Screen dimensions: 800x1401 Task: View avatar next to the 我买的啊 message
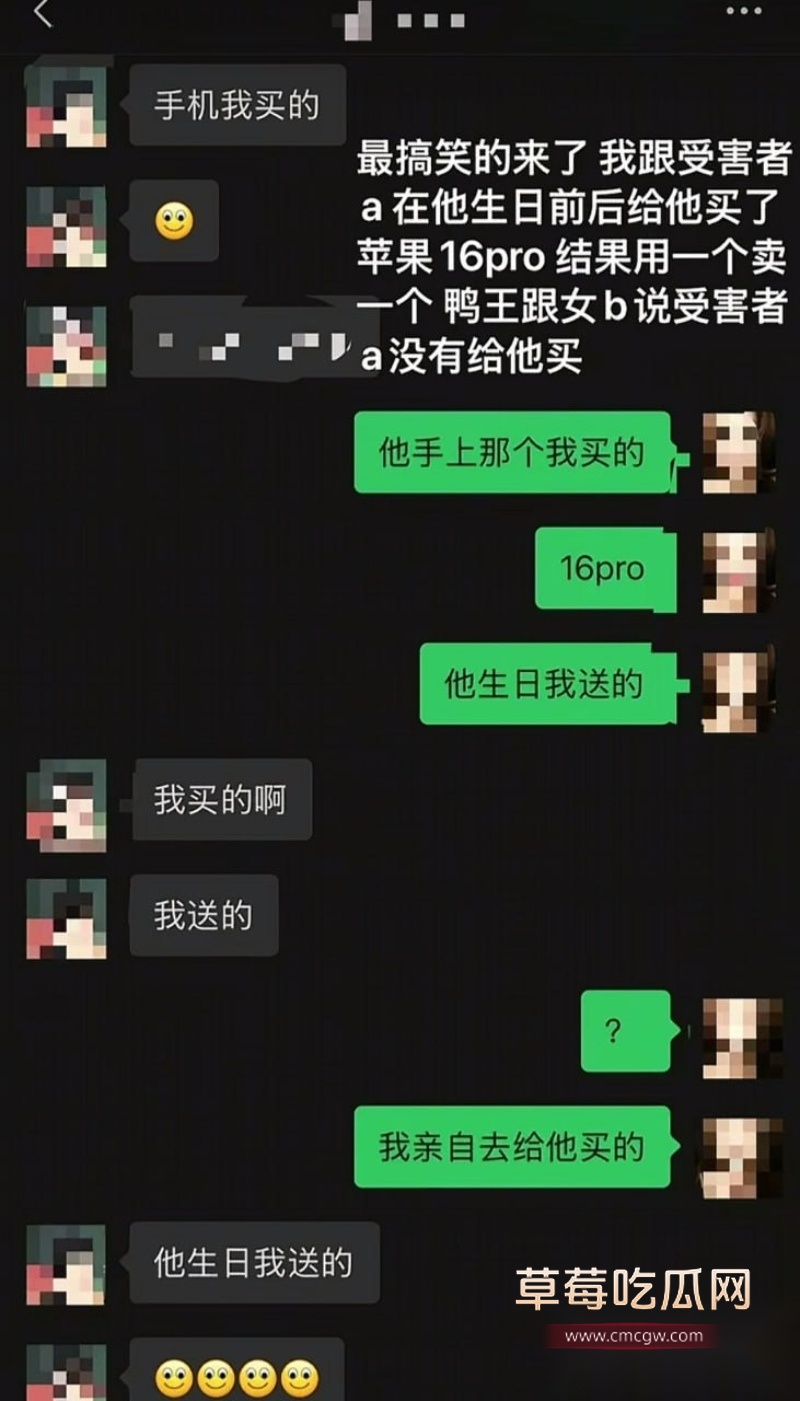(x=66, y=800)
